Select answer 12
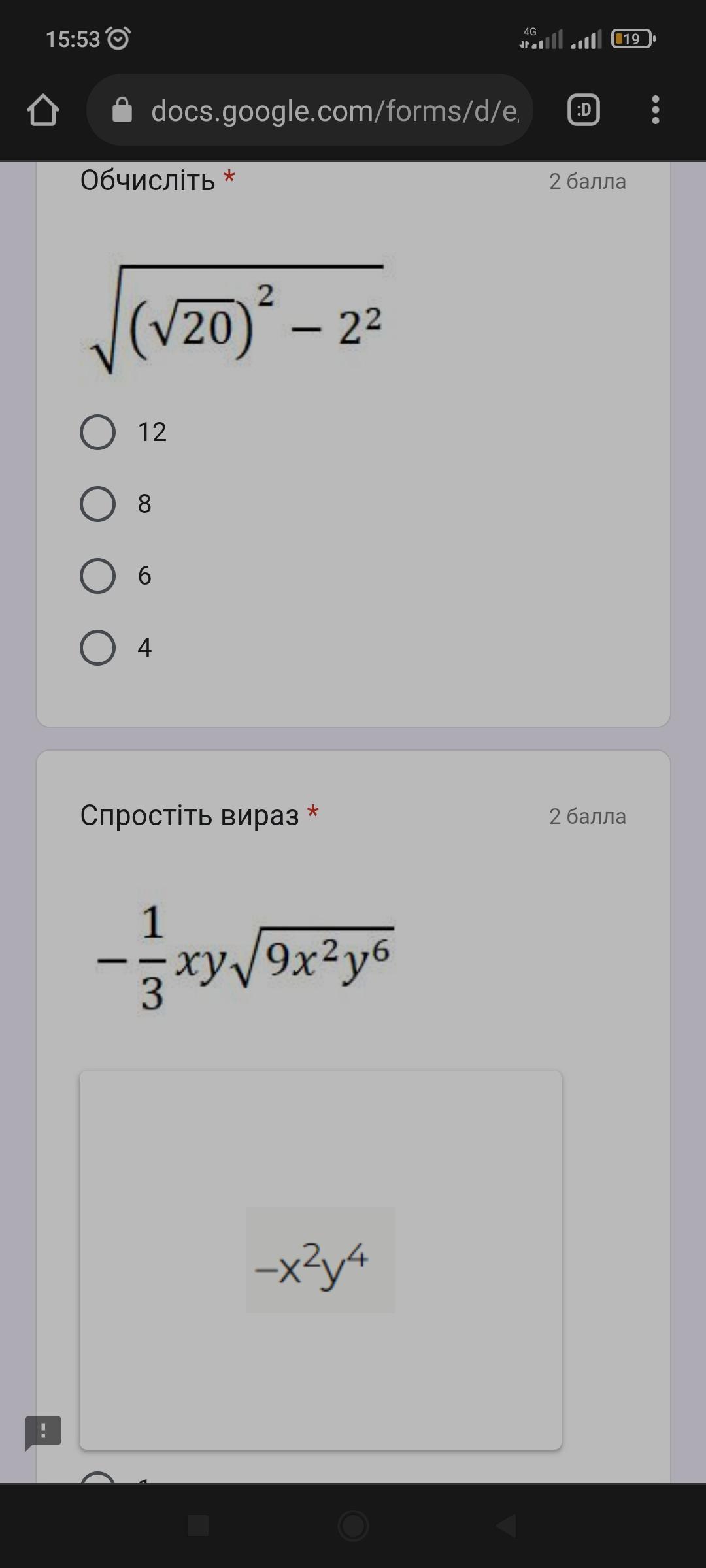The image size is (706, 1568). (97, 432)
